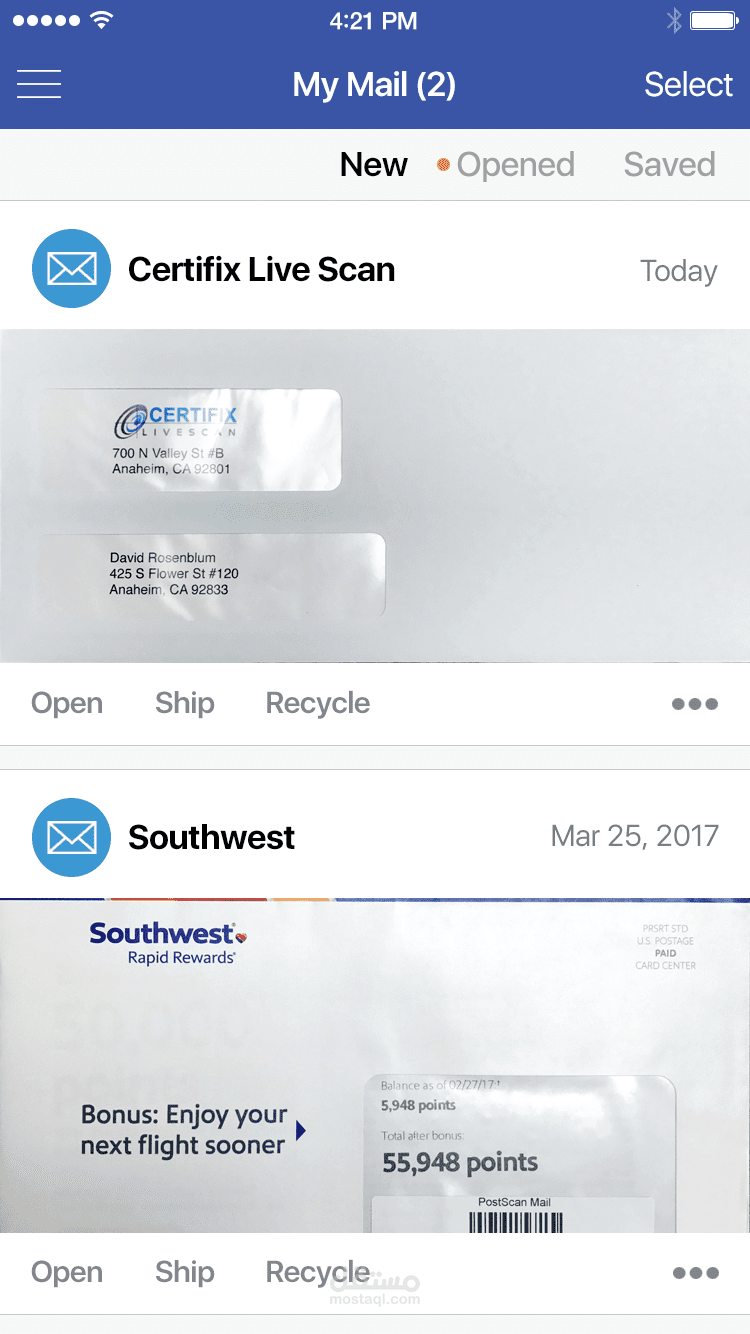Recycle the Southwest mail
The width and height of the screenshot is (750, 1334).
[x=317, y=1272]
